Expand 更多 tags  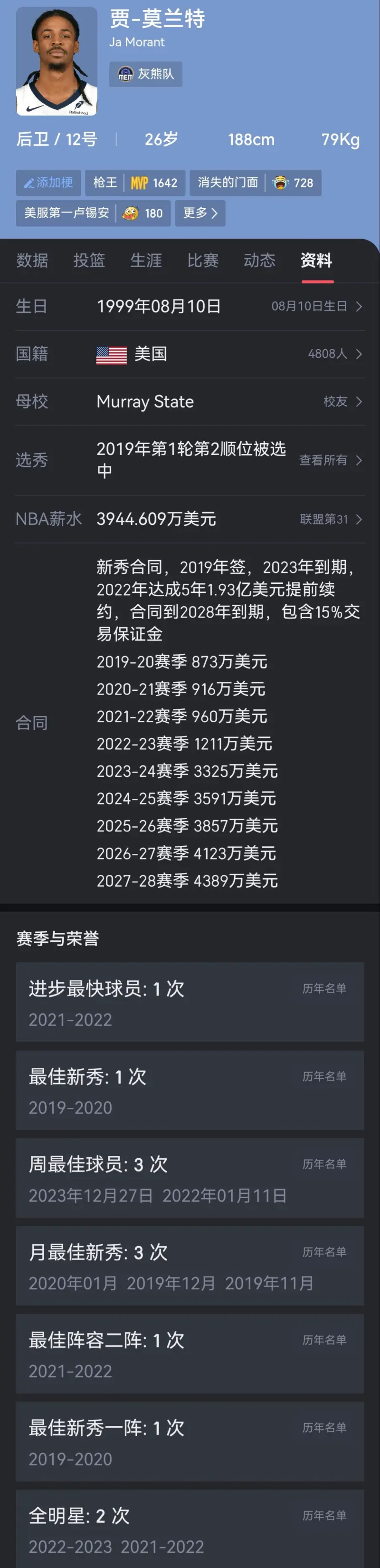(200, 213)
